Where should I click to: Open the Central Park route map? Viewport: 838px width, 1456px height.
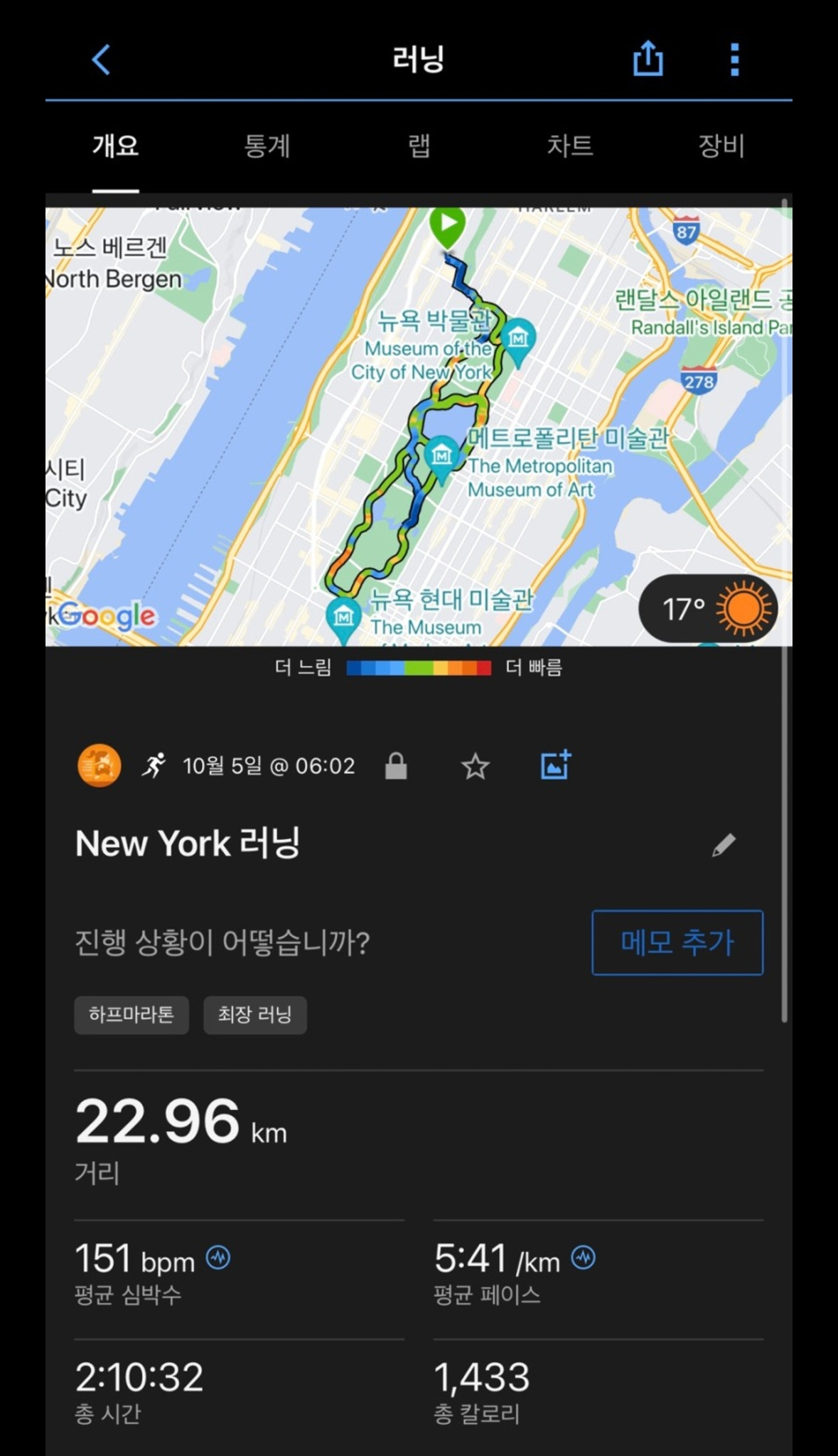tap(419, 426)
